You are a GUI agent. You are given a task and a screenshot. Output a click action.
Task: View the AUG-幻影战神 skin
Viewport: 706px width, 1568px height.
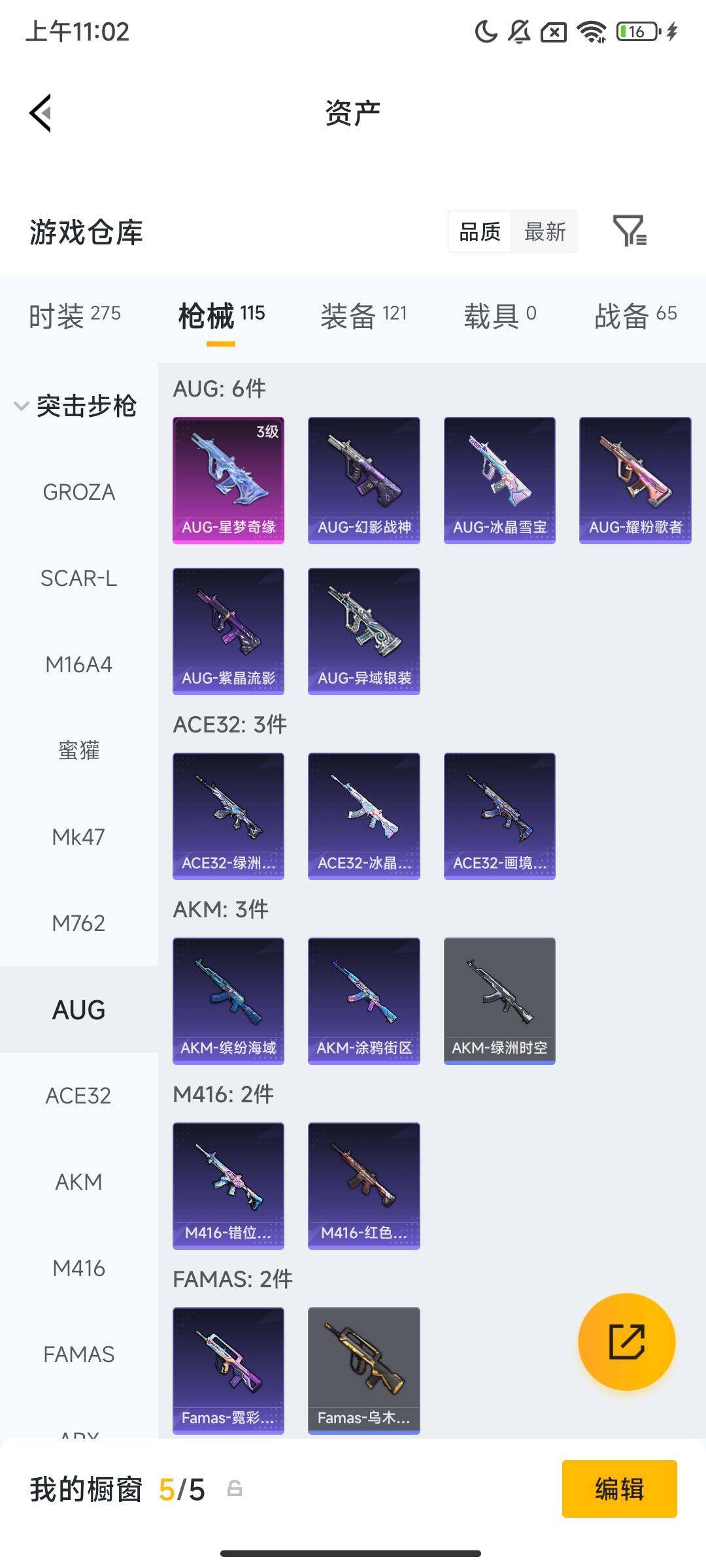pyautogui.click(x=364, y=480)
